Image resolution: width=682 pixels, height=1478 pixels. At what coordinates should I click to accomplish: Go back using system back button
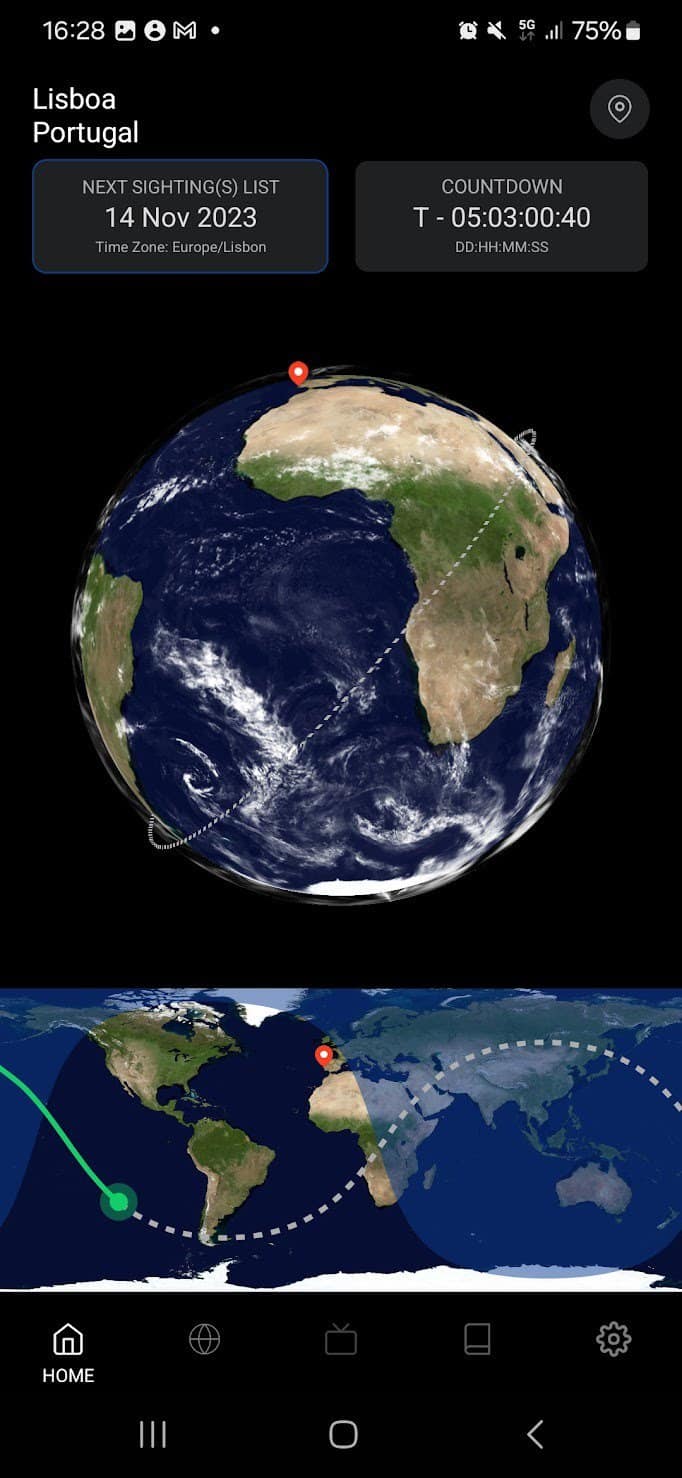[534, 1434]
